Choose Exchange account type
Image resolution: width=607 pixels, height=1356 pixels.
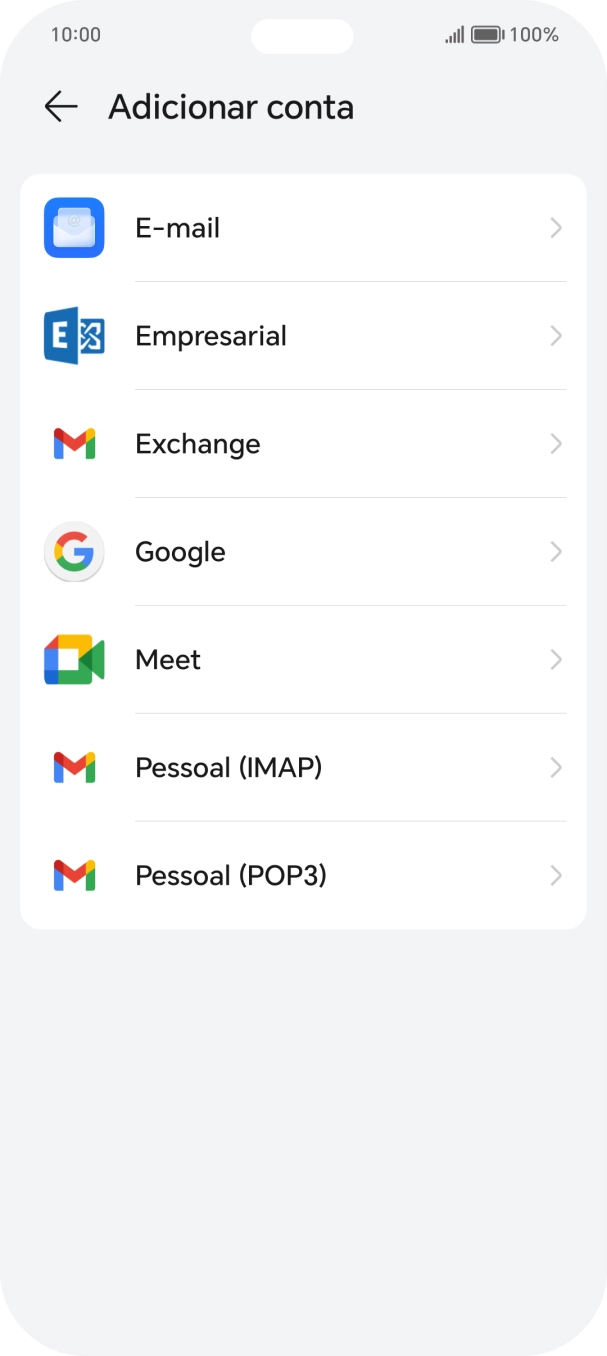click(303, 444)
